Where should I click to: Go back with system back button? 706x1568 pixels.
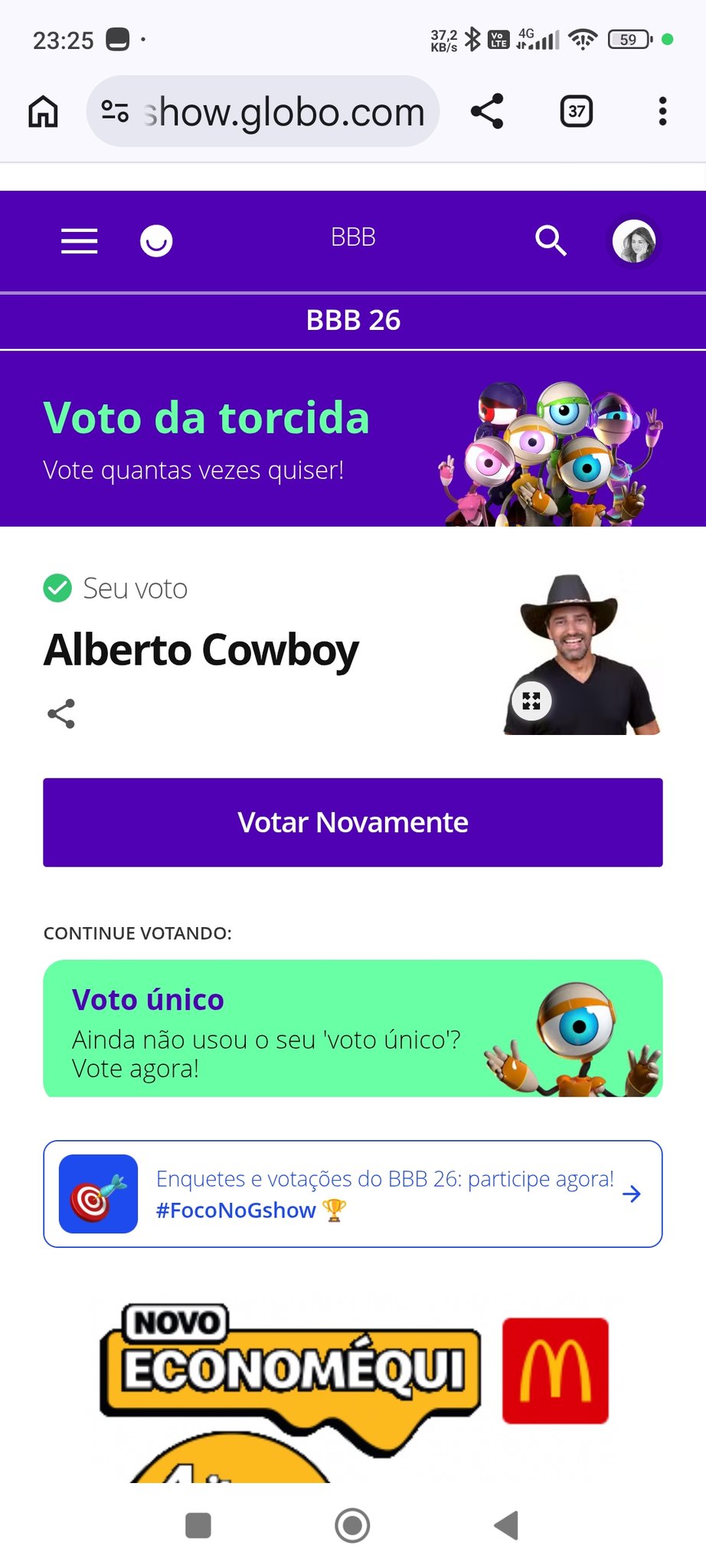[x=506, y=1525]
